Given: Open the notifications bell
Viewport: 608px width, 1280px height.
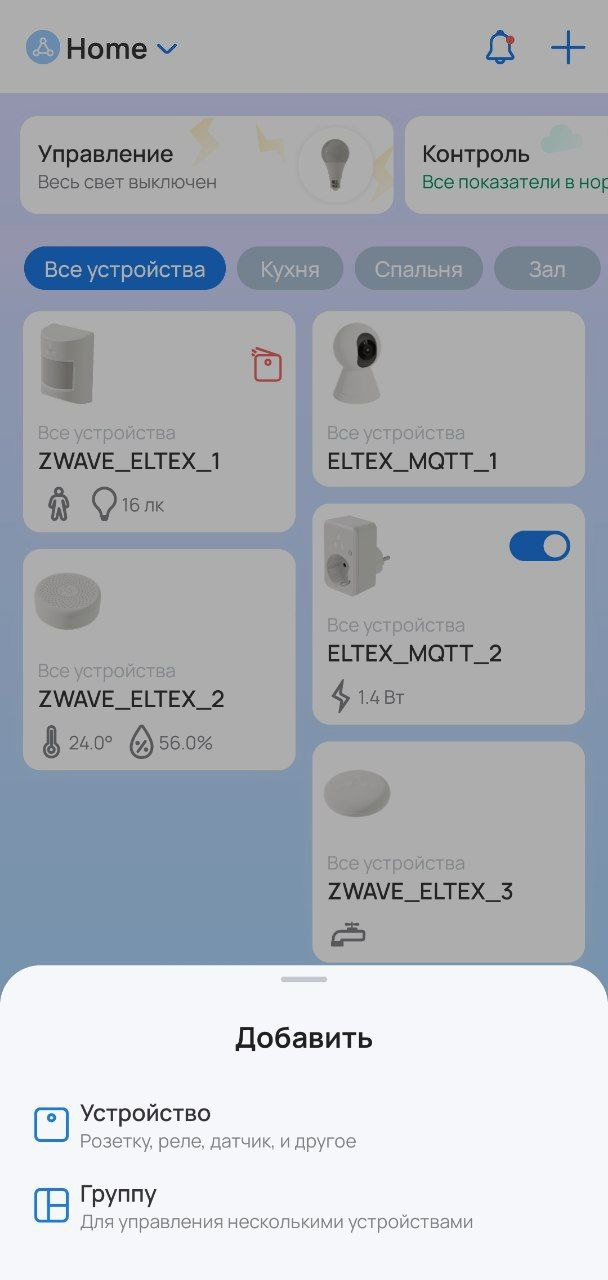Looking at the screenshot, I should tap(500, 48).
